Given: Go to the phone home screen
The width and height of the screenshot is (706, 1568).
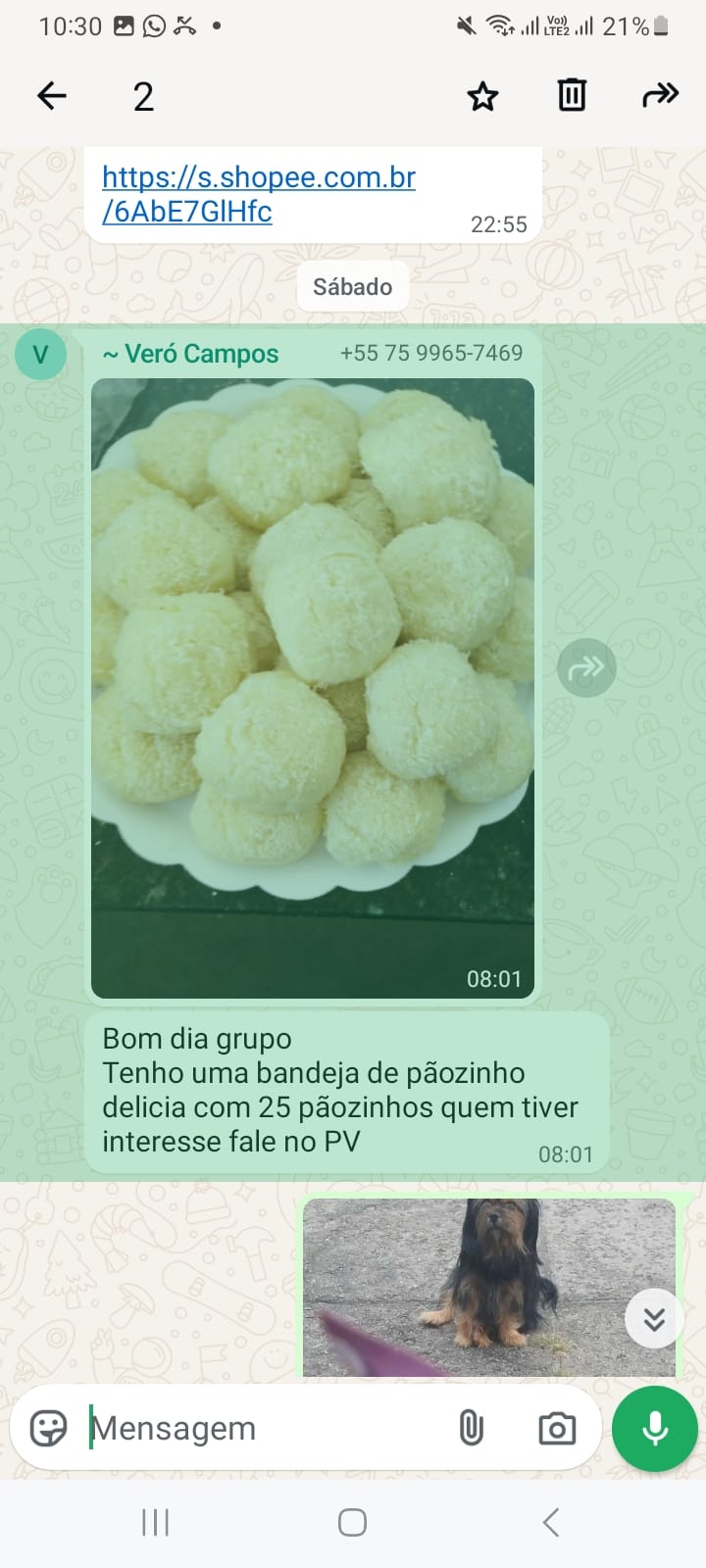Looking at the screenshot, I should 352,1522.
